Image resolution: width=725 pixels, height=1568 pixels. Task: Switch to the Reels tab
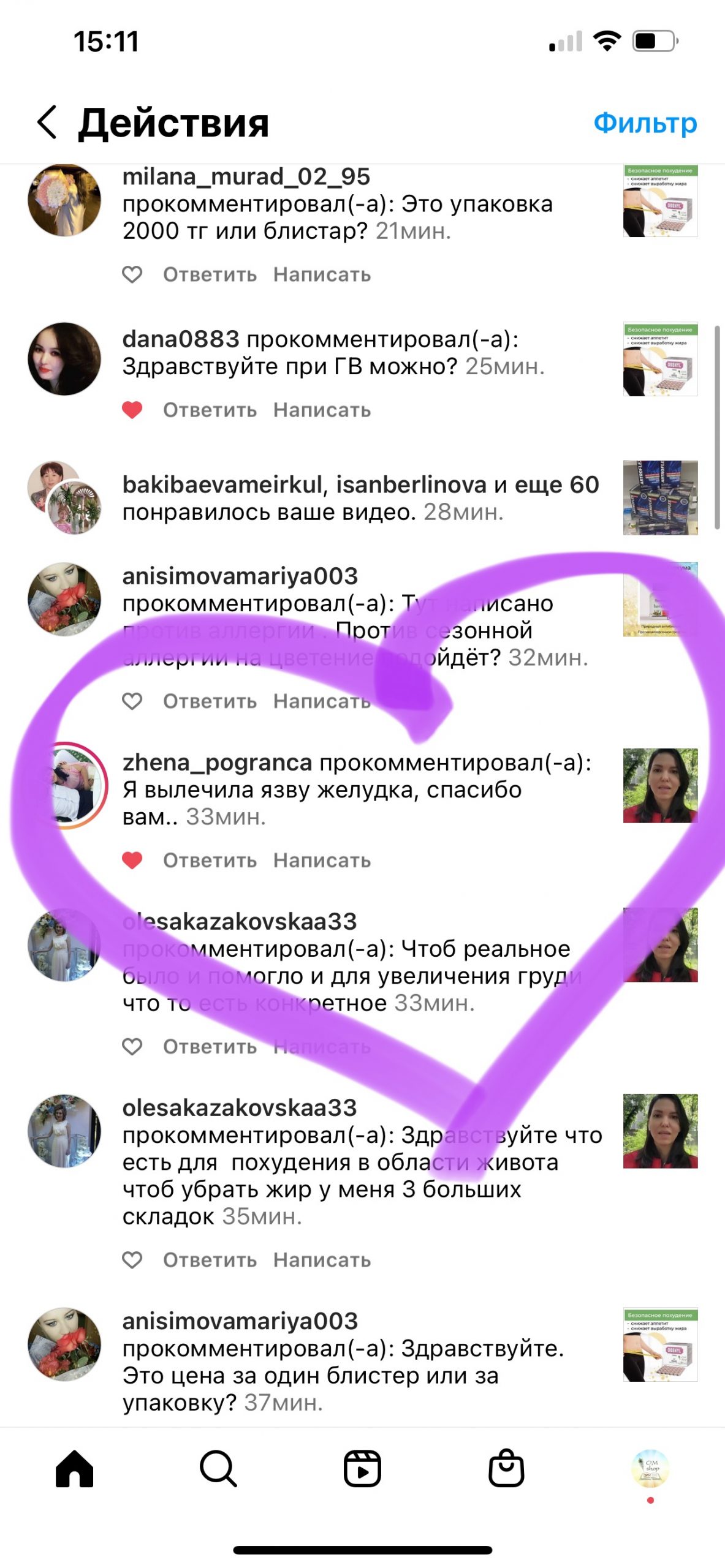[362, 1469]
